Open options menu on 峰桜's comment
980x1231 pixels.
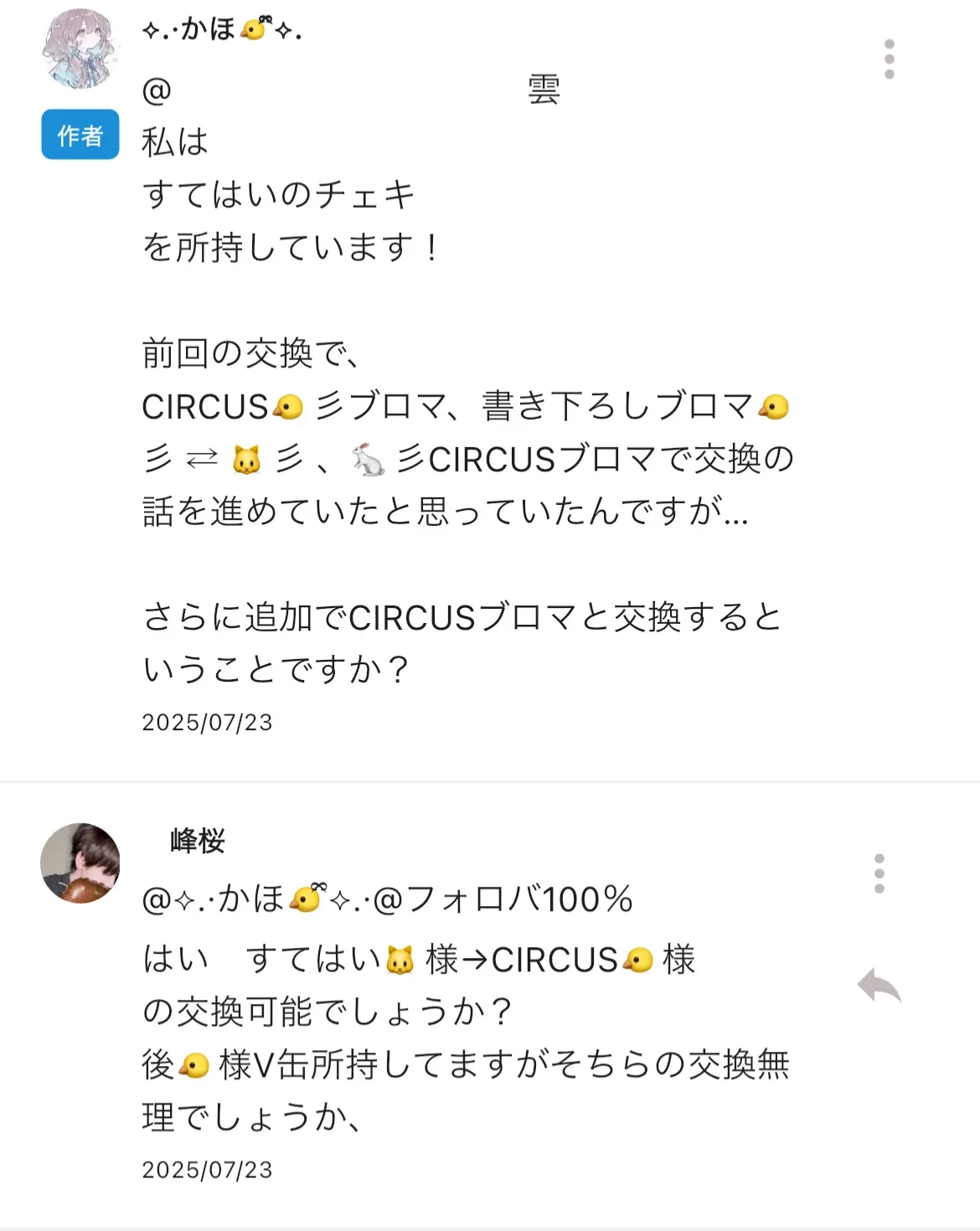[x=879, y=873]
